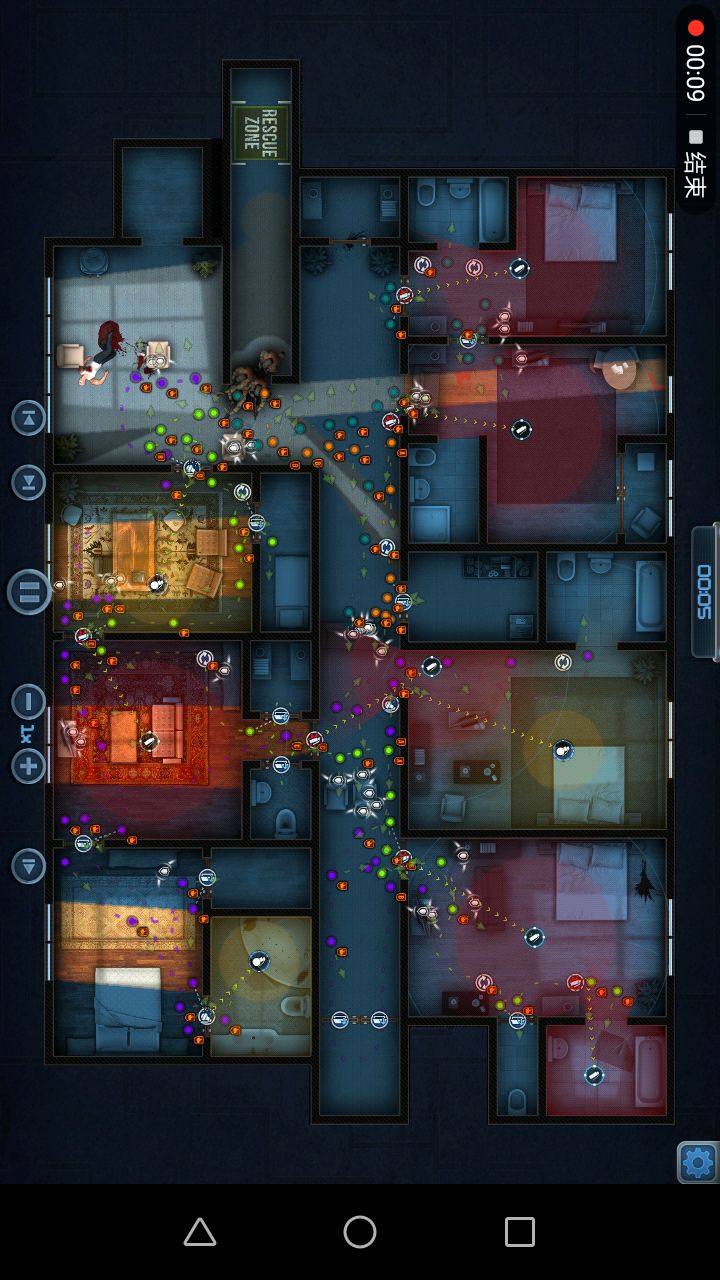Jump replay back to the start

pos(29,417)
